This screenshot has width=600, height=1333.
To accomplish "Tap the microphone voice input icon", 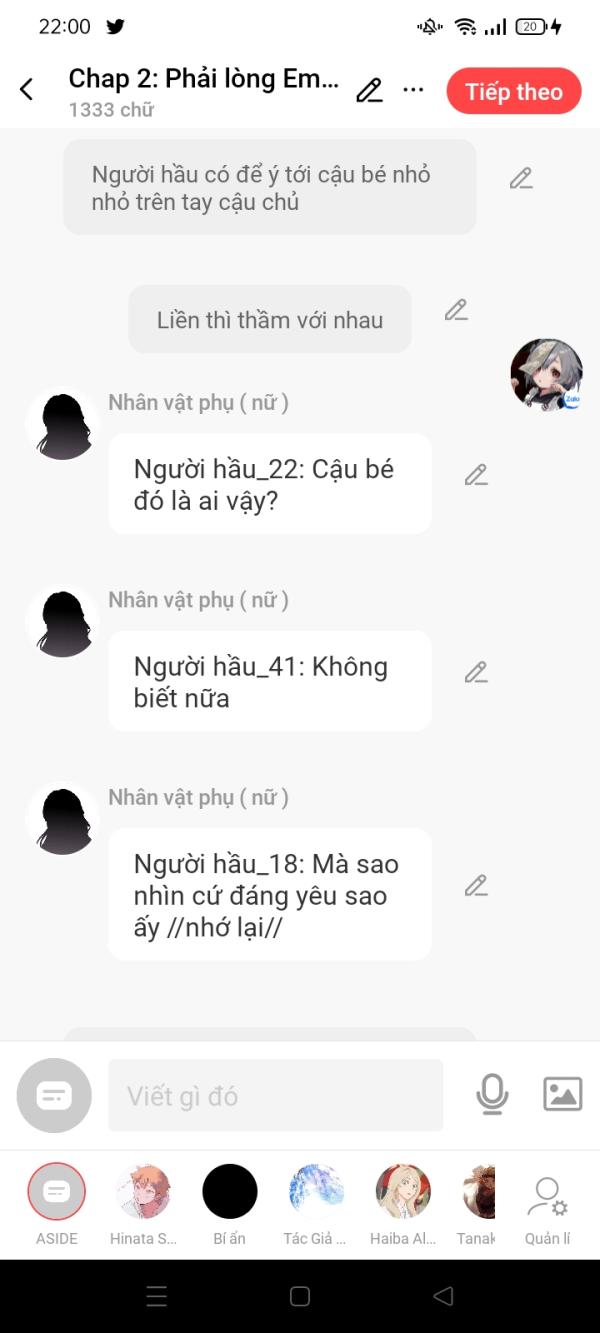I will (x=492, y=1095).
